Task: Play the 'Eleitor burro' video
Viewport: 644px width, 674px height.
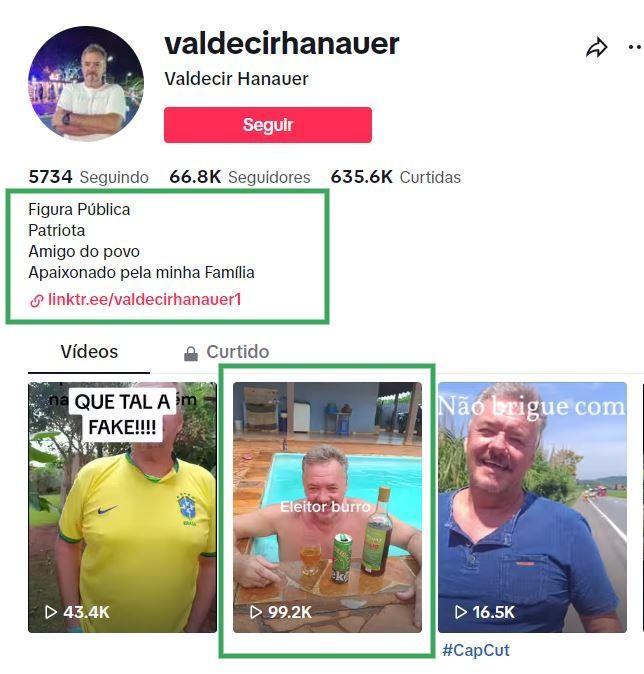Action: click(x=327, y=507)
